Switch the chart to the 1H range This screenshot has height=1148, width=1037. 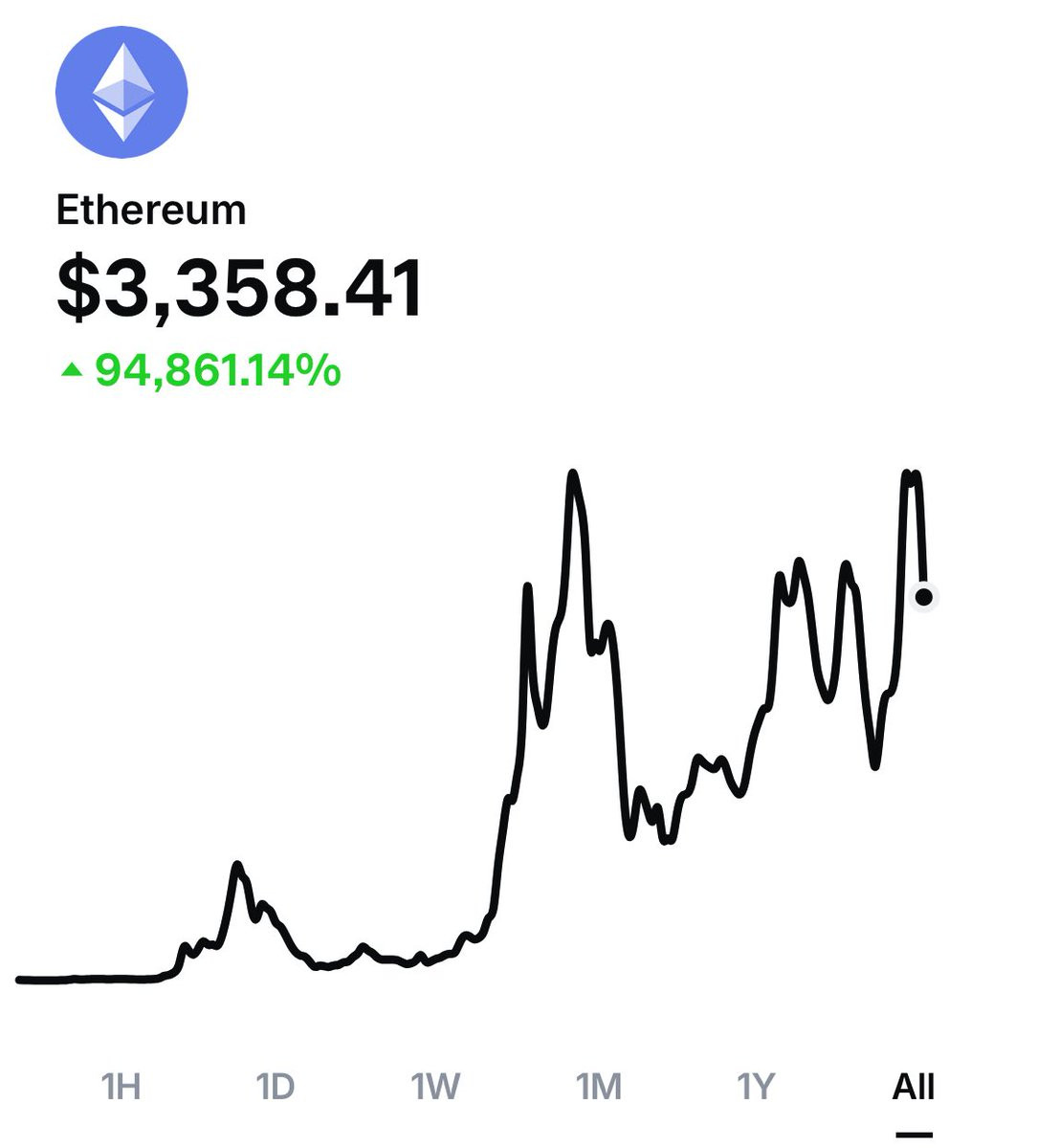[x=121, y=1087]
